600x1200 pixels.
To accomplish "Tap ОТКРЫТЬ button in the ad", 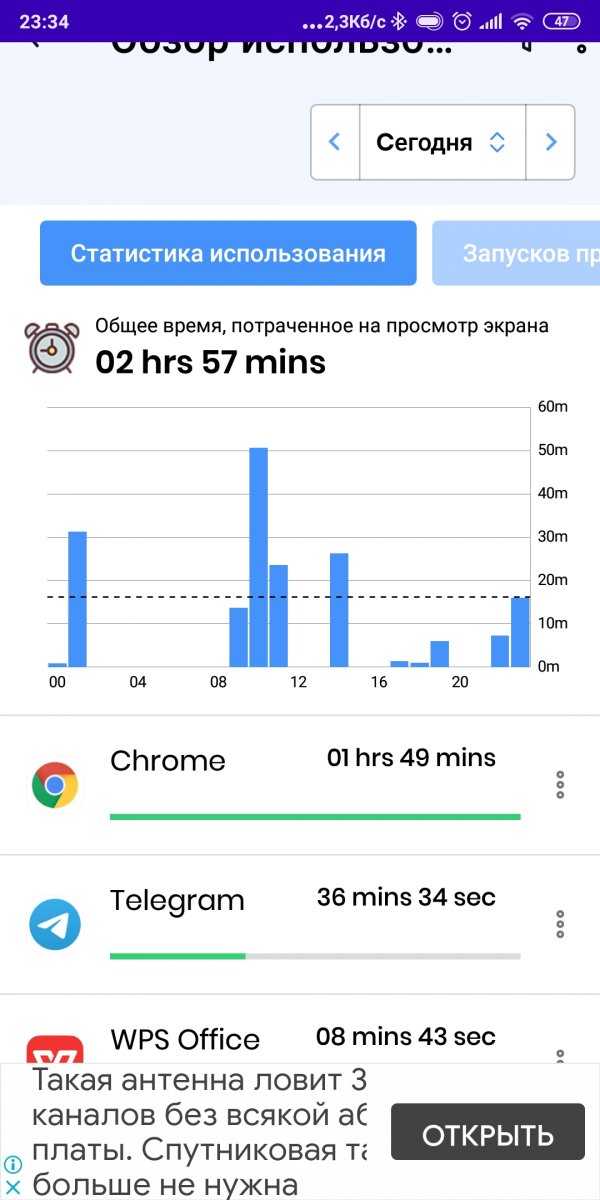I will pyautogui.click(x=487, y=1135).
